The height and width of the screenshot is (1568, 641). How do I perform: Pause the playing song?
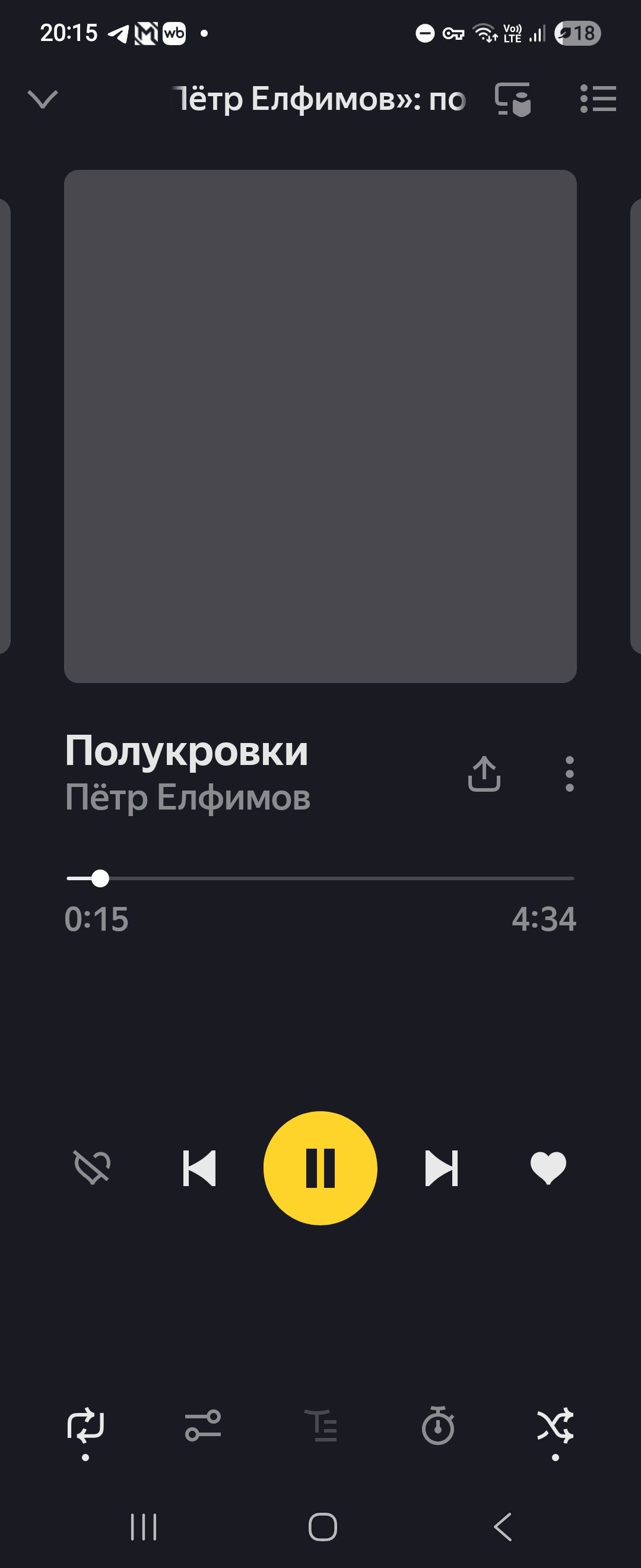click(x=320, y=1168)
